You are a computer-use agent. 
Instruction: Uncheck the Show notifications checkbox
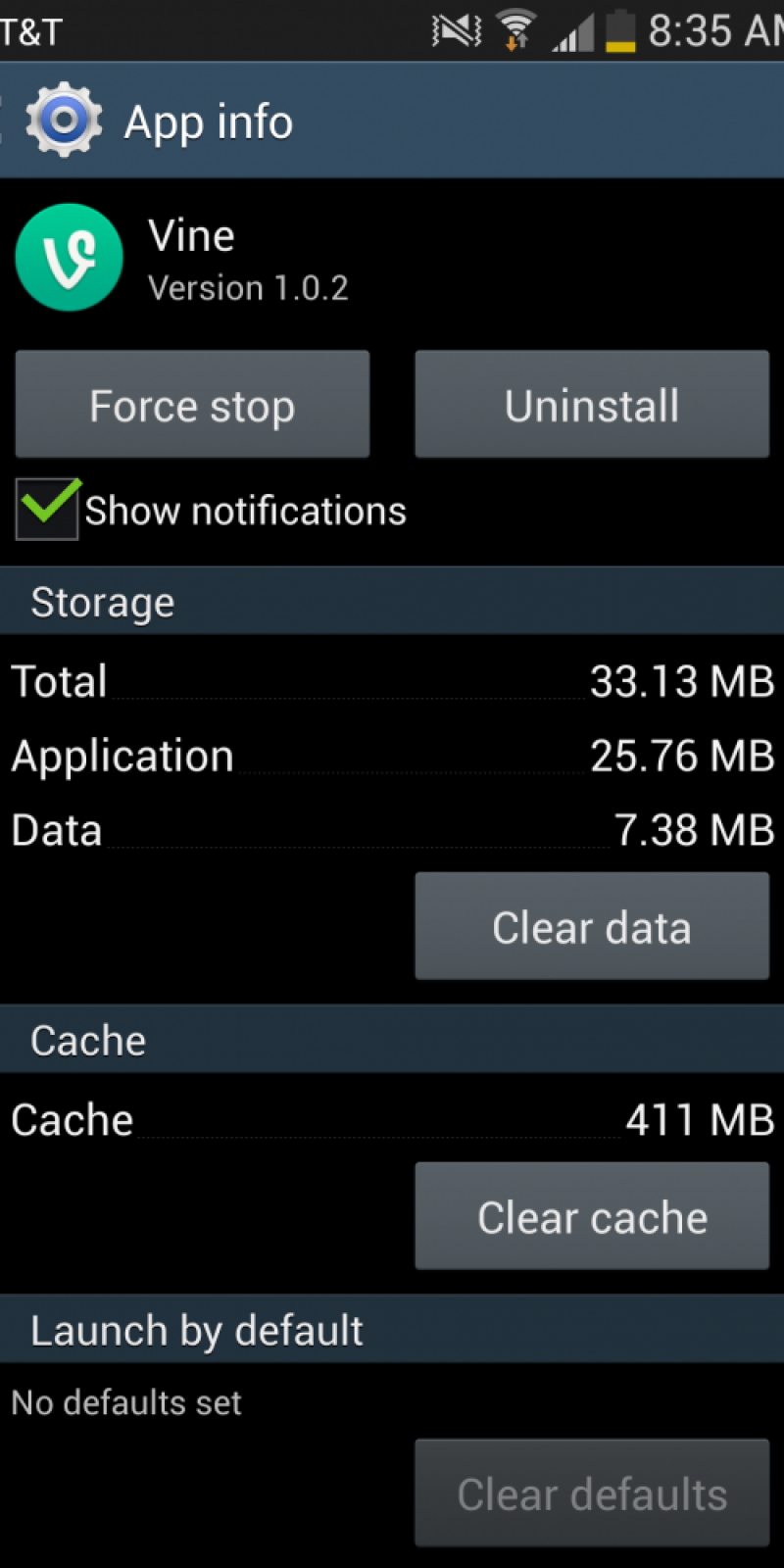point(47,510)
